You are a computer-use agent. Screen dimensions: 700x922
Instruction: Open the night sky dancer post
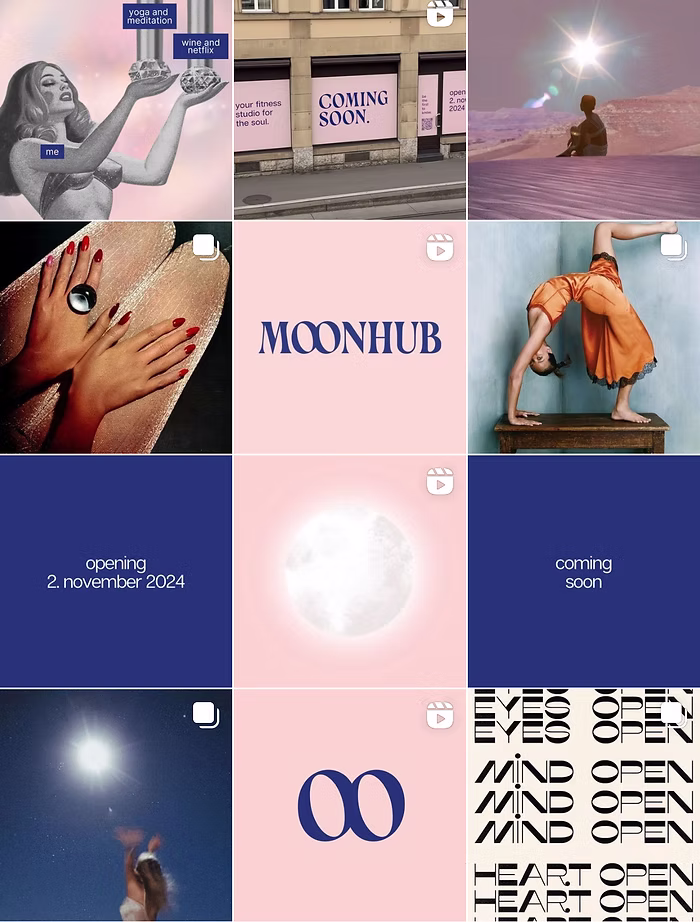coord(115,805)
